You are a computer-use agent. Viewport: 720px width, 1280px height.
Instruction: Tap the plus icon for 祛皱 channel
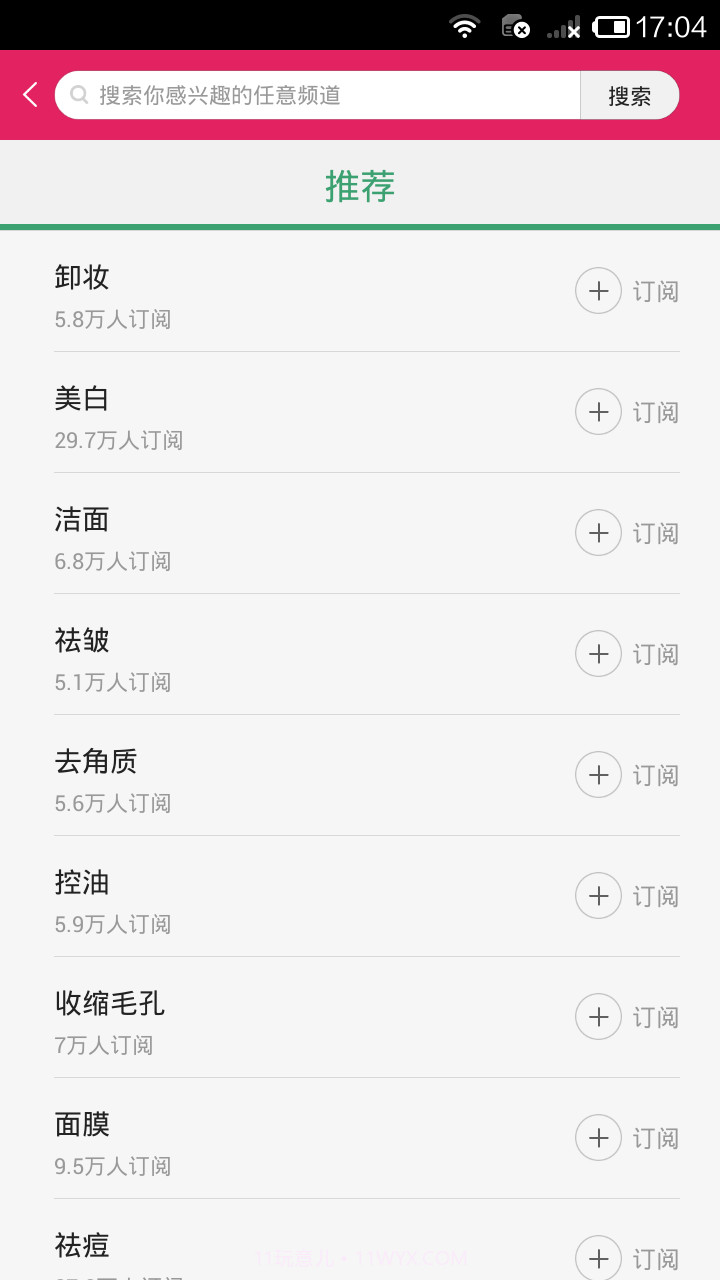coord(598,654)
